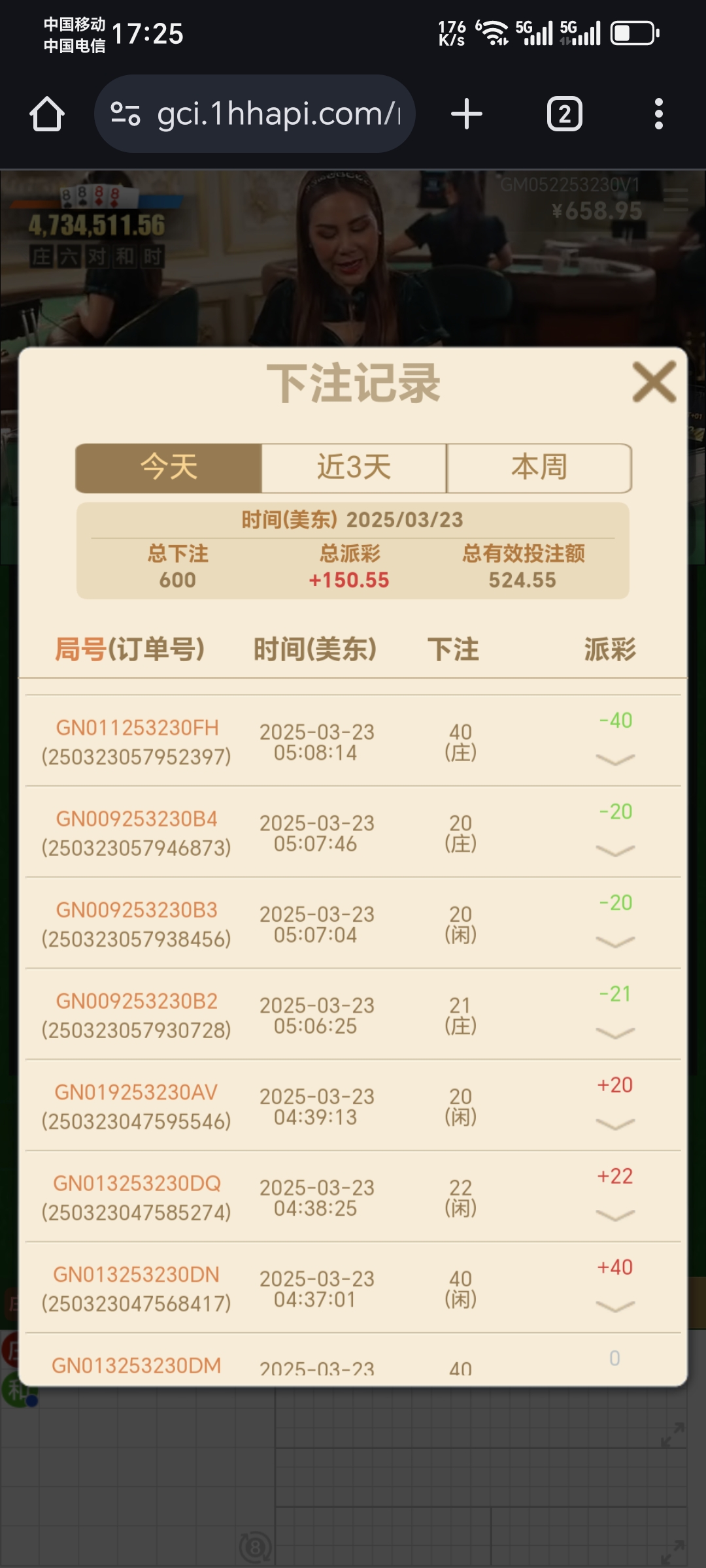
Task: Switch to the 本周 tab
Action: (539, 468)
